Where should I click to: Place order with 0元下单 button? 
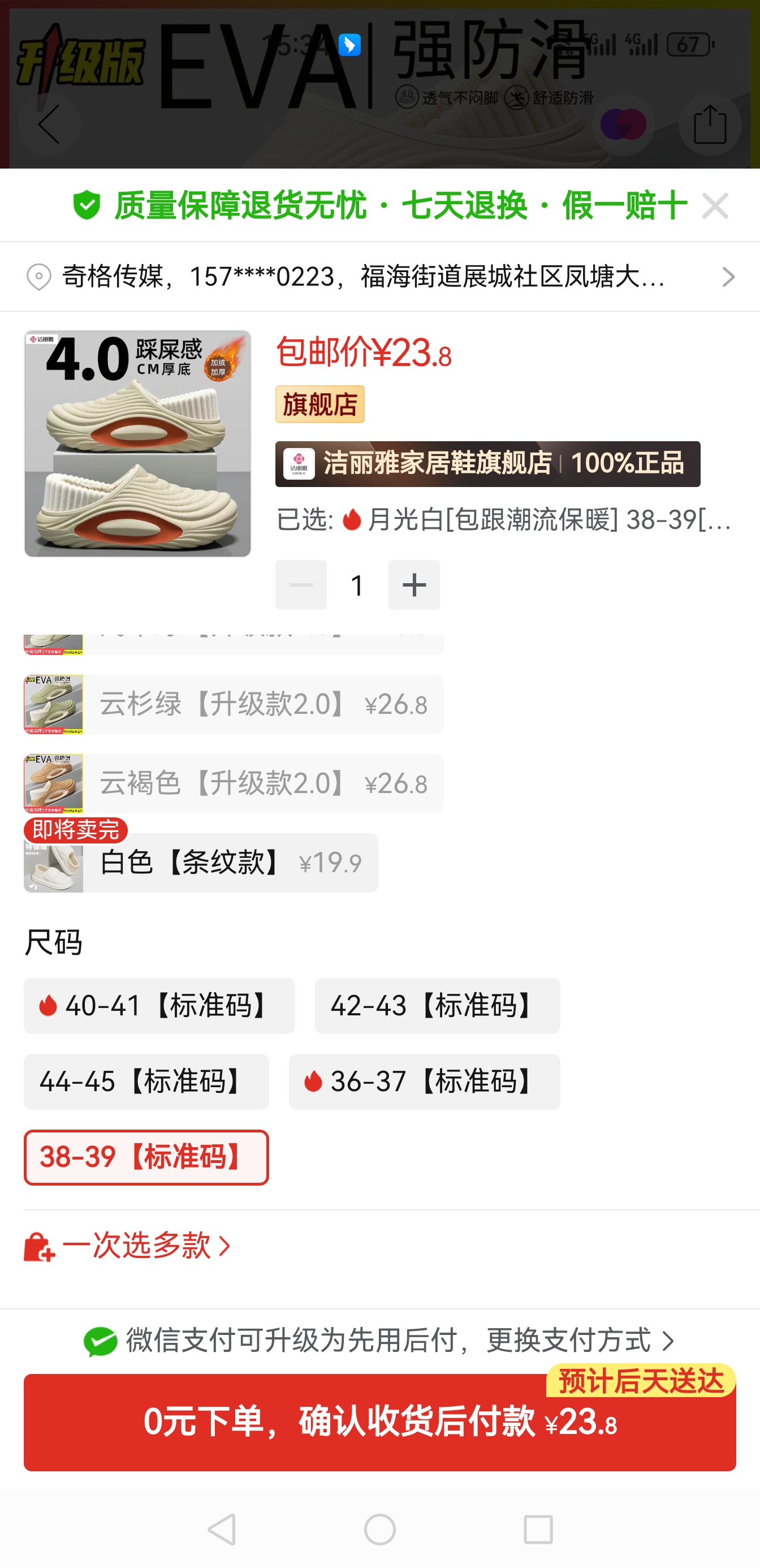(x=379, y=1423)
